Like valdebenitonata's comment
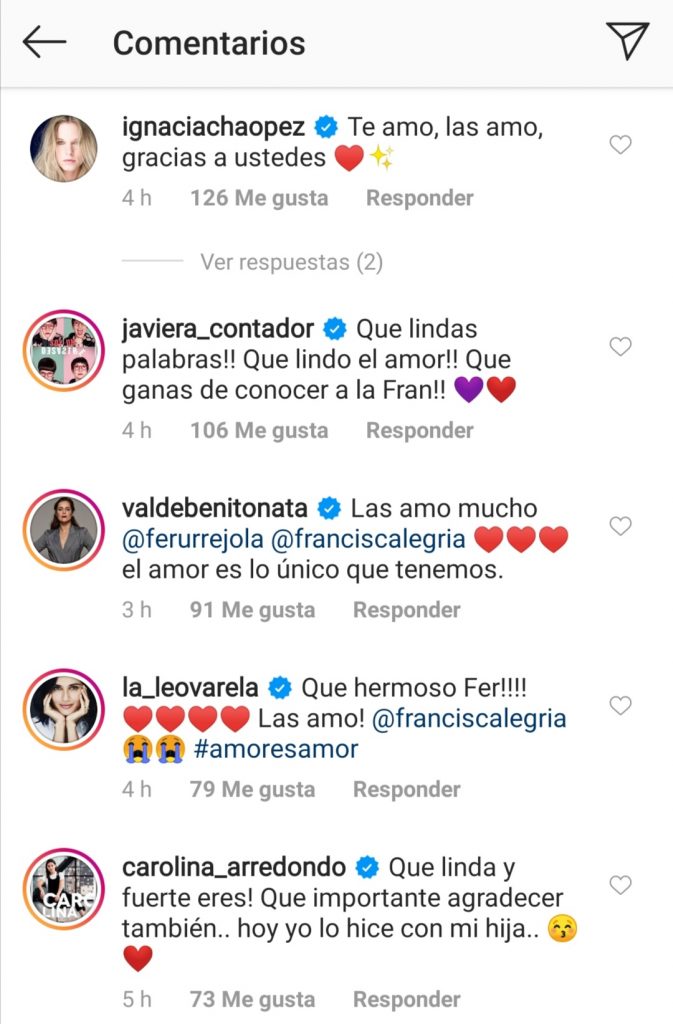673x1024 pixels. tap(620, 526)
